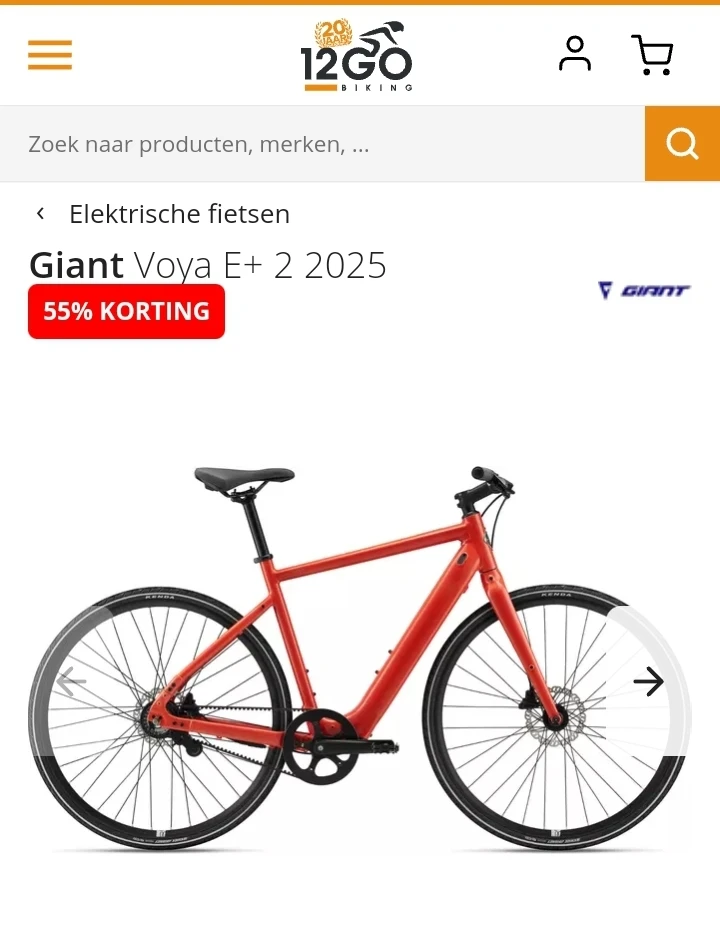Open the hamburger navigation menu
Image resolution: width=720 pixels, height=947 pixels.
click(48, 55)
